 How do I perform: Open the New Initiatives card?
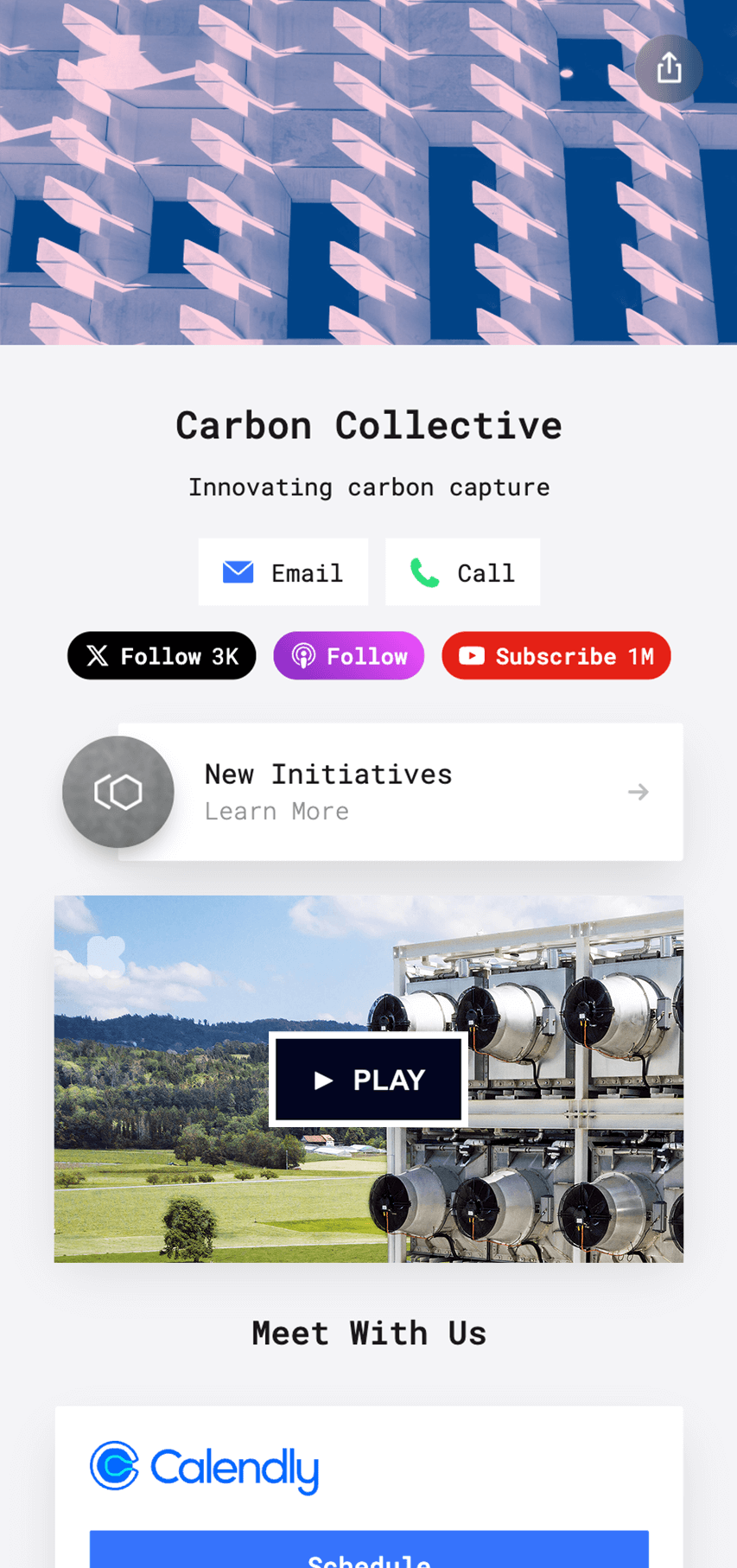tap(400, 792)
